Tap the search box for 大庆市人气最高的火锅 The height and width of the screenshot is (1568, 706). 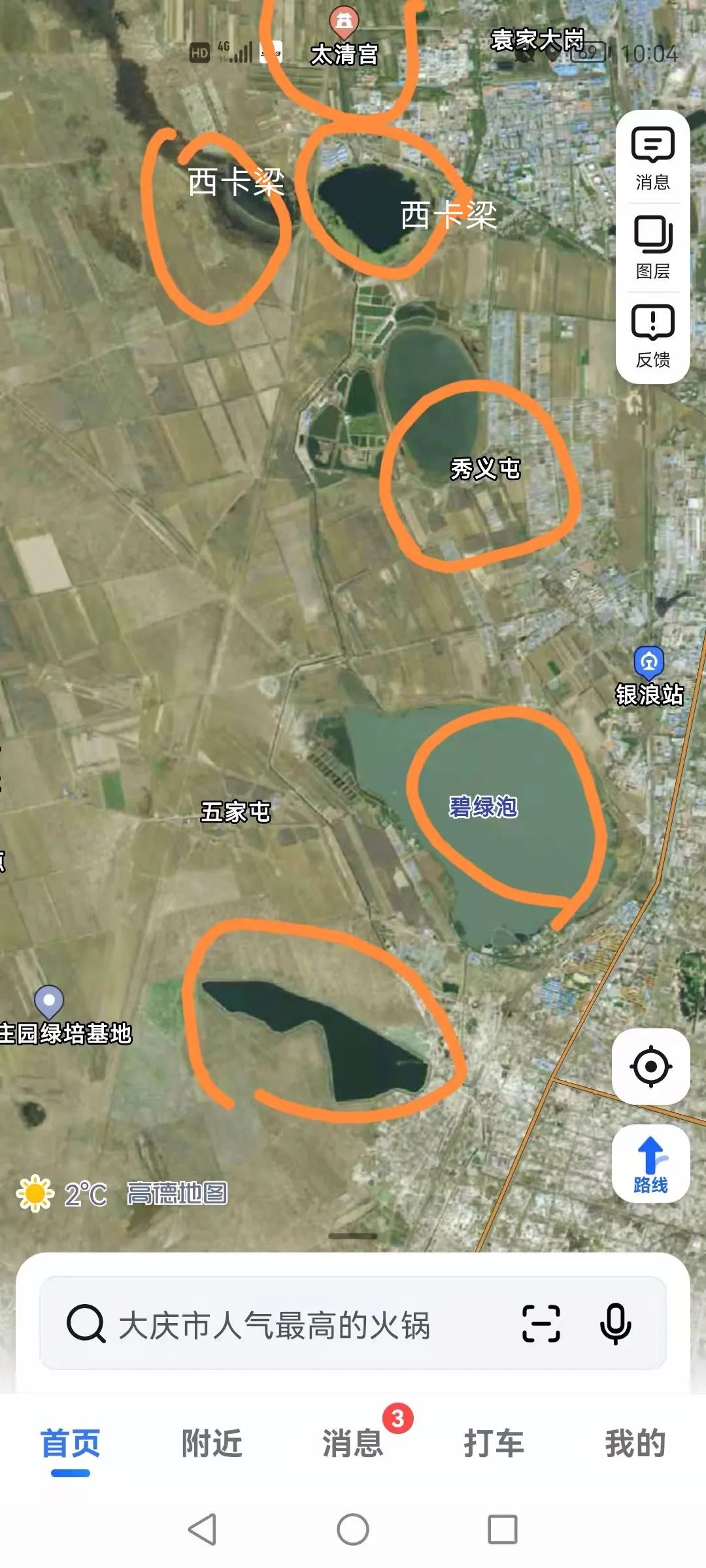tap(275, 1326)
